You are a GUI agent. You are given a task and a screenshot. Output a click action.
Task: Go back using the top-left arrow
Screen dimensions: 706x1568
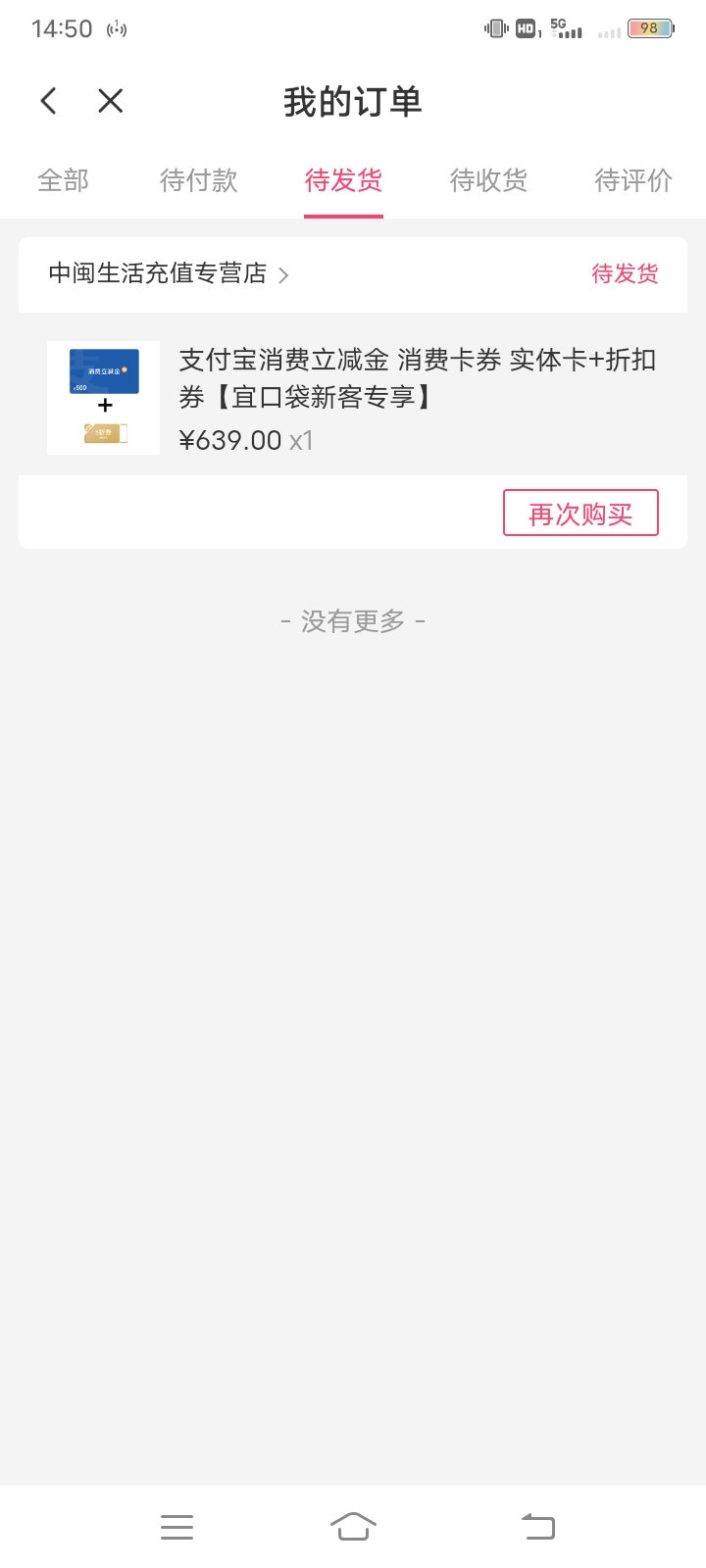click(48, 101)
